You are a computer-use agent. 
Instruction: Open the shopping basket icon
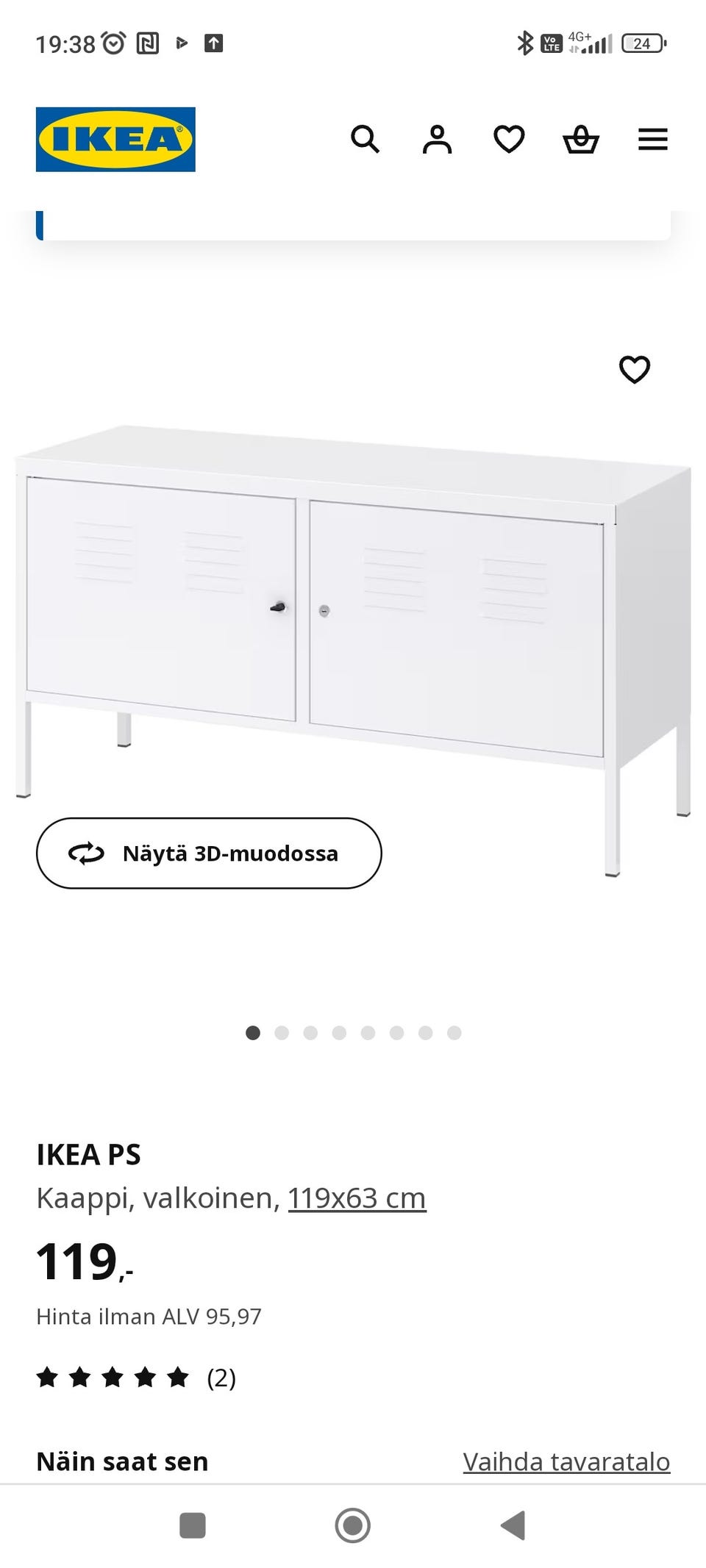(x=580, y=139)
